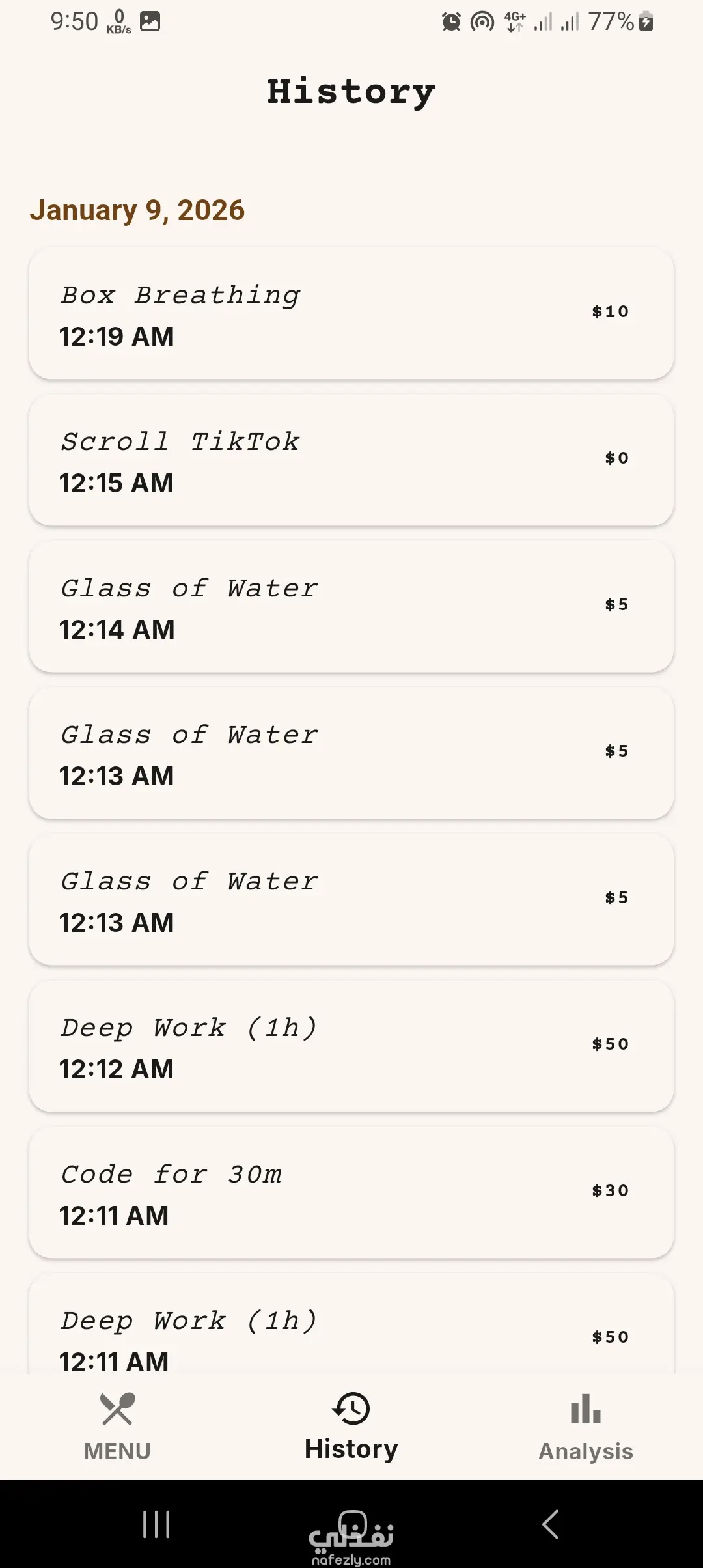The width and height of the screenshot is (703, 1568).
Task: Open Glass of Water entry from 12:14 AM
Action: pos(351,606)
